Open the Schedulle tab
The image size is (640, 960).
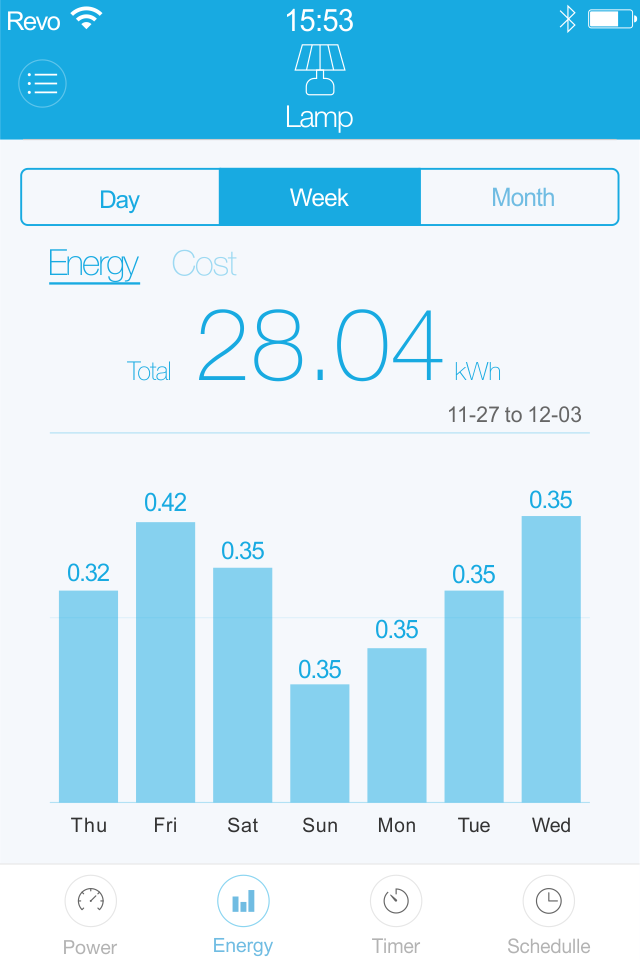(548, 915)
